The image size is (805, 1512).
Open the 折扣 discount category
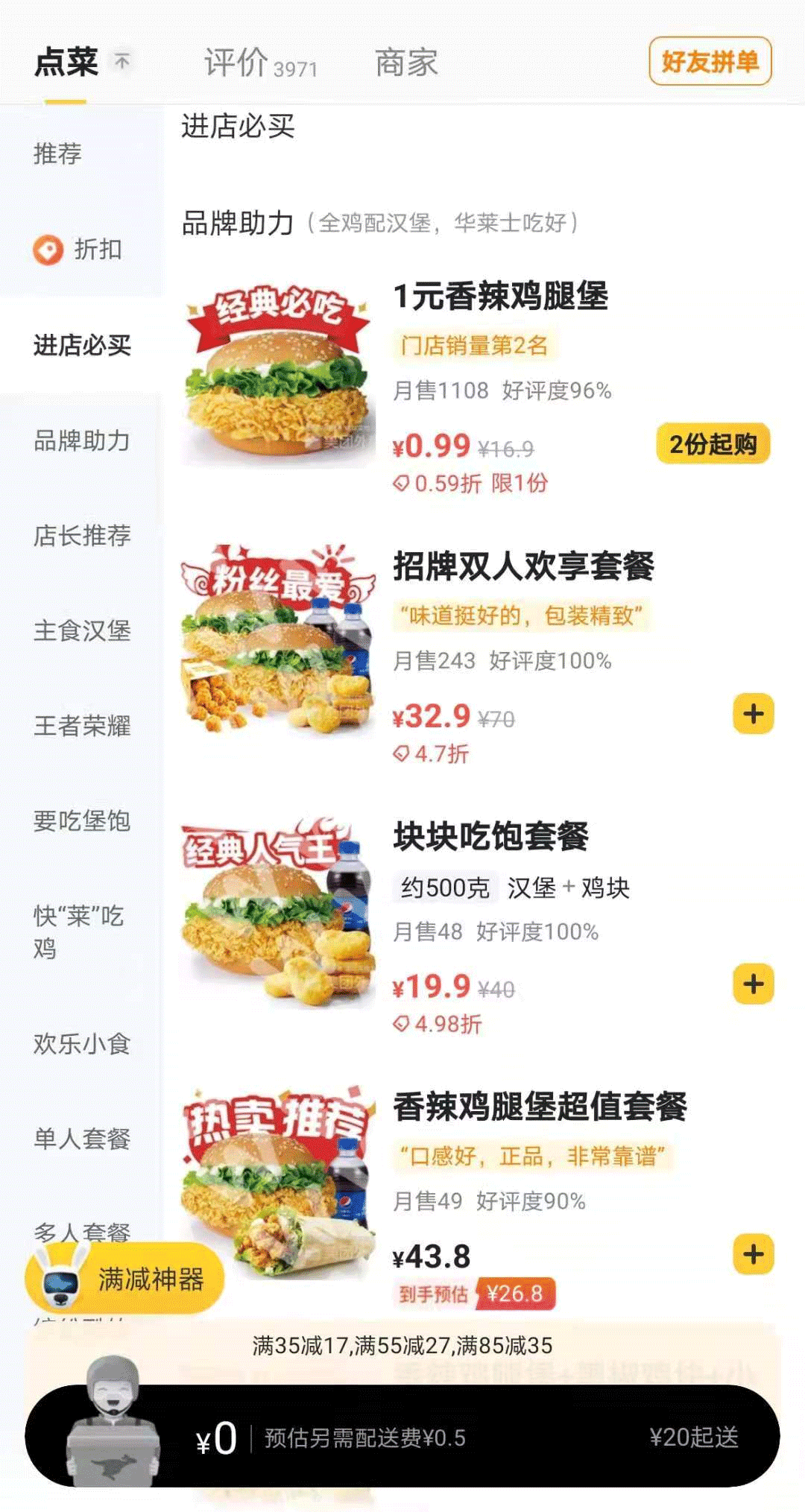[79, 250]
